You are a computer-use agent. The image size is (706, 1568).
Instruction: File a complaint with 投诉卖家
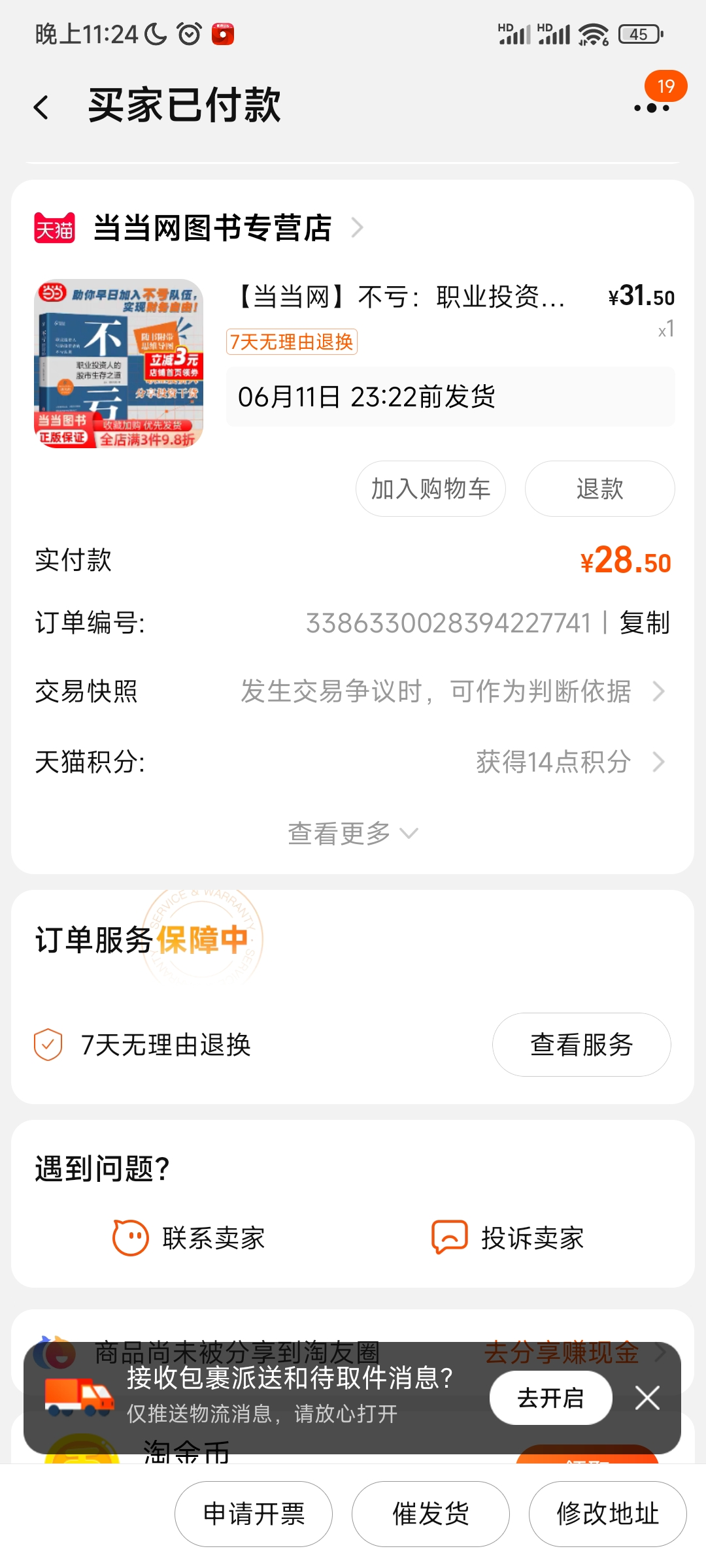[509, 1238]
